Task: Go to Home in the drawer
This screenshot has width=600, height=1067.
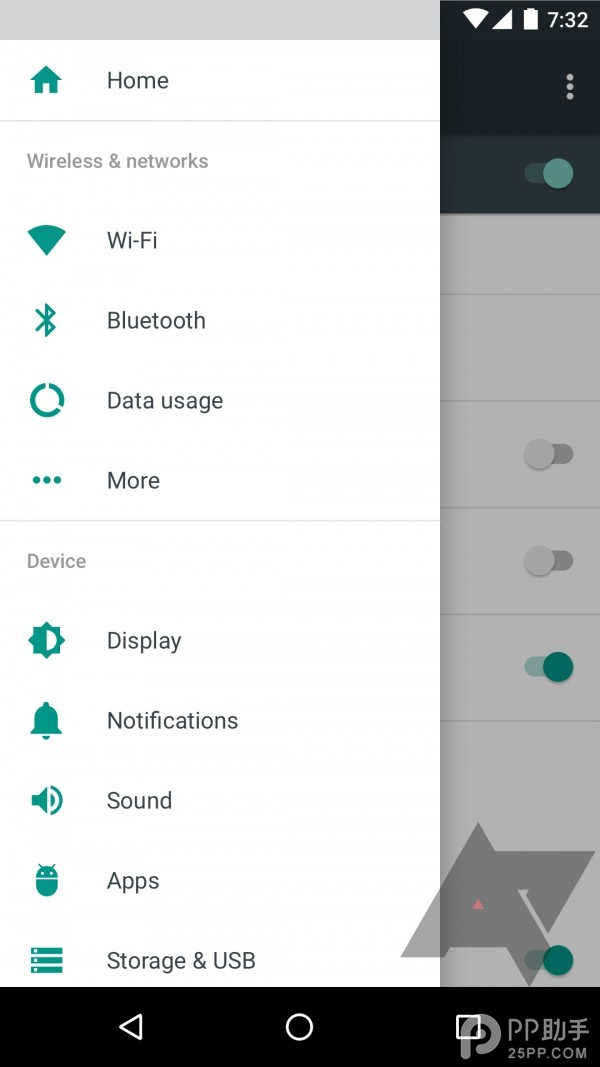Action: point(137,80)
